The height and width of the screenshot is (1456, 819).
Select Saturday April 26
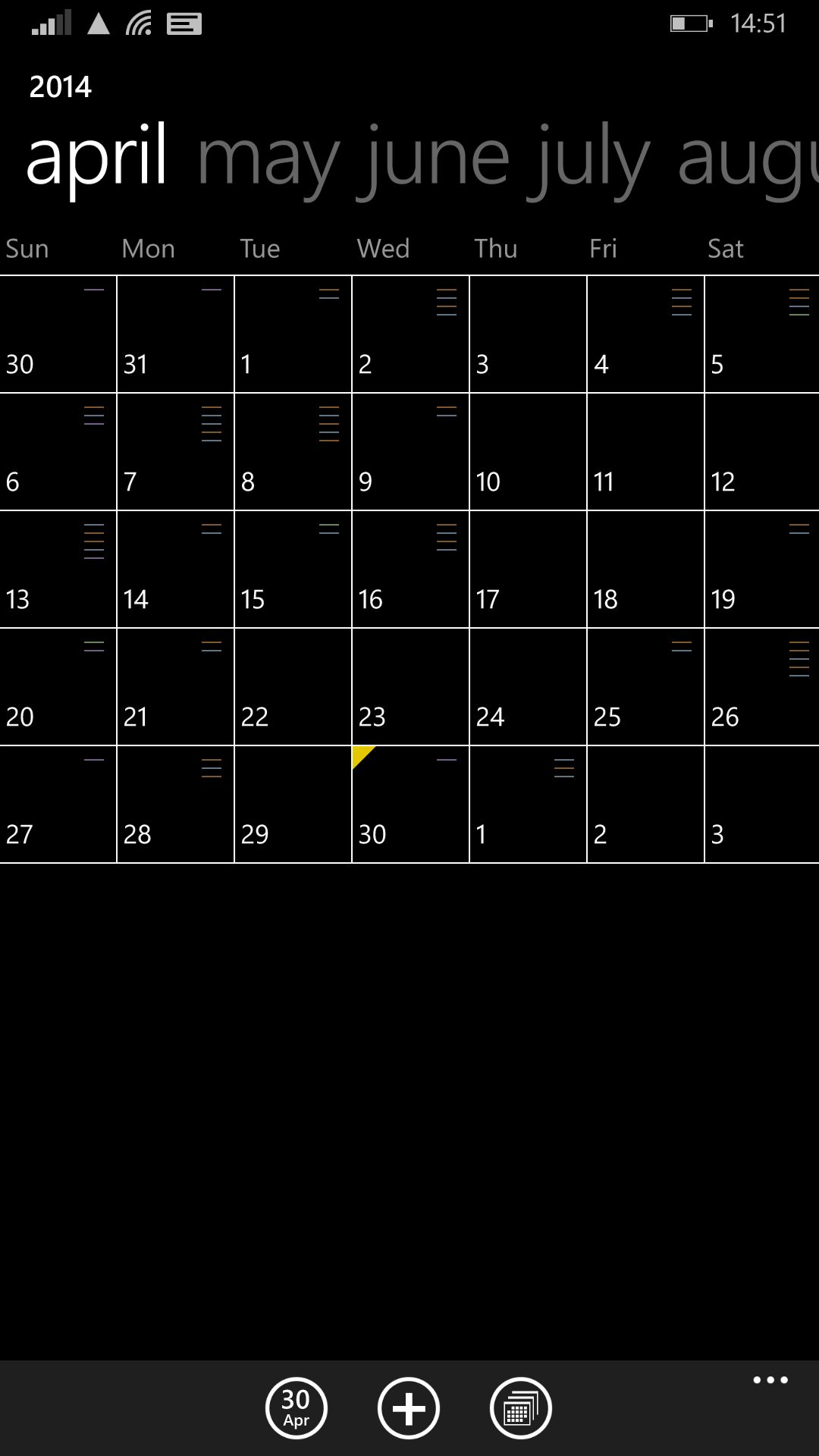[x=762, y=686]
